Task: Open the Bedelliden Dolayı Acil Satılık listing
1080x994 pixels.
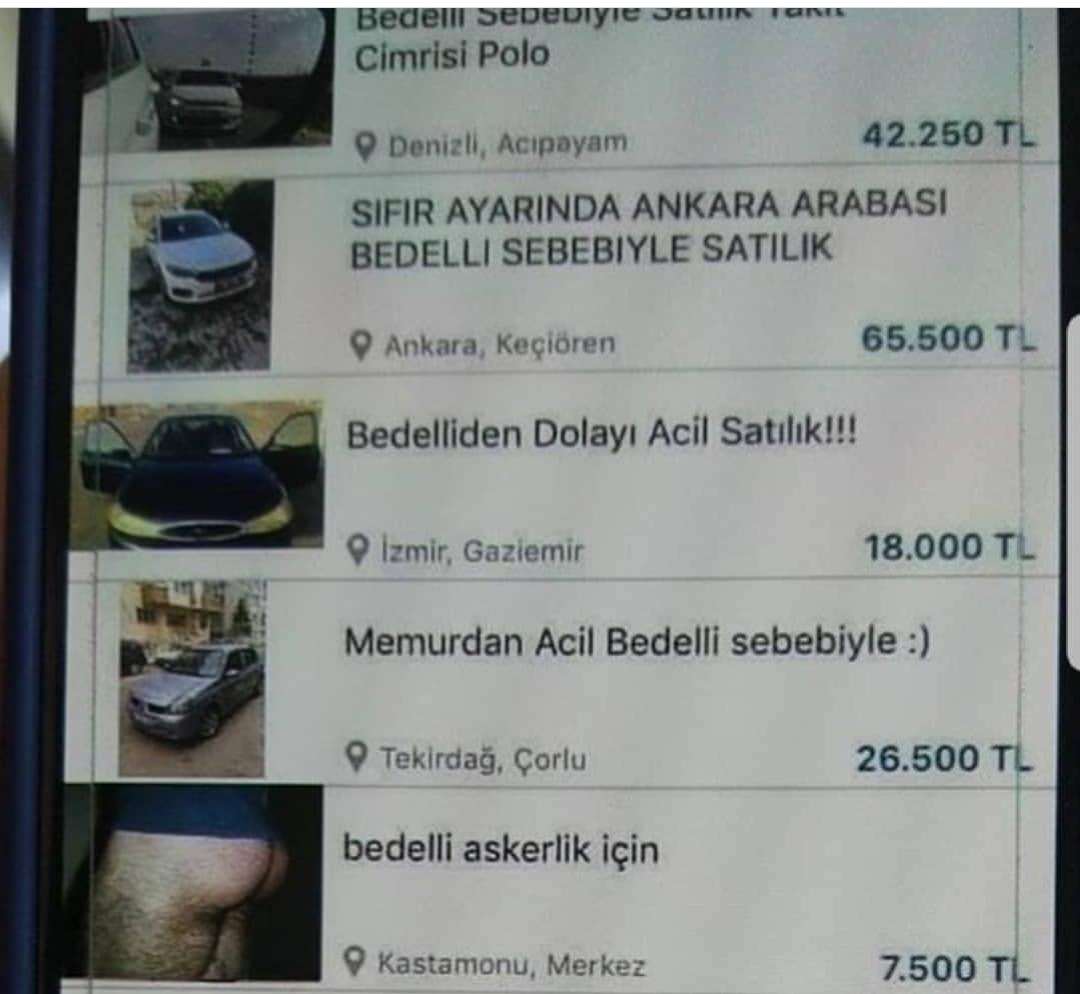Action: pos(601,436)
